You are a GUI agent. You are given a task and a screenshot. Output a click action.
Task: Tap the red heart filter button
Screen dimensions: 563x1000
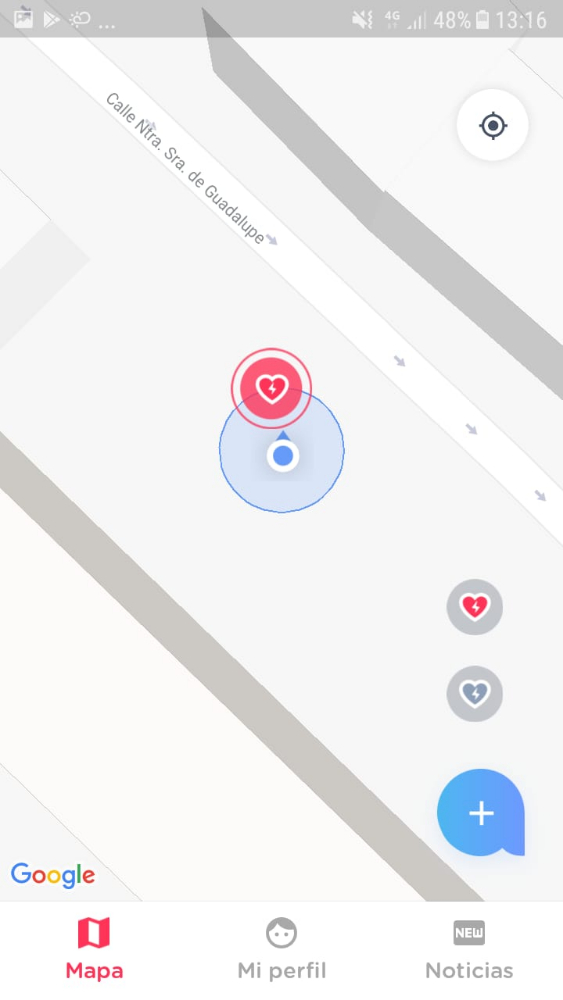tap(474, 607)
